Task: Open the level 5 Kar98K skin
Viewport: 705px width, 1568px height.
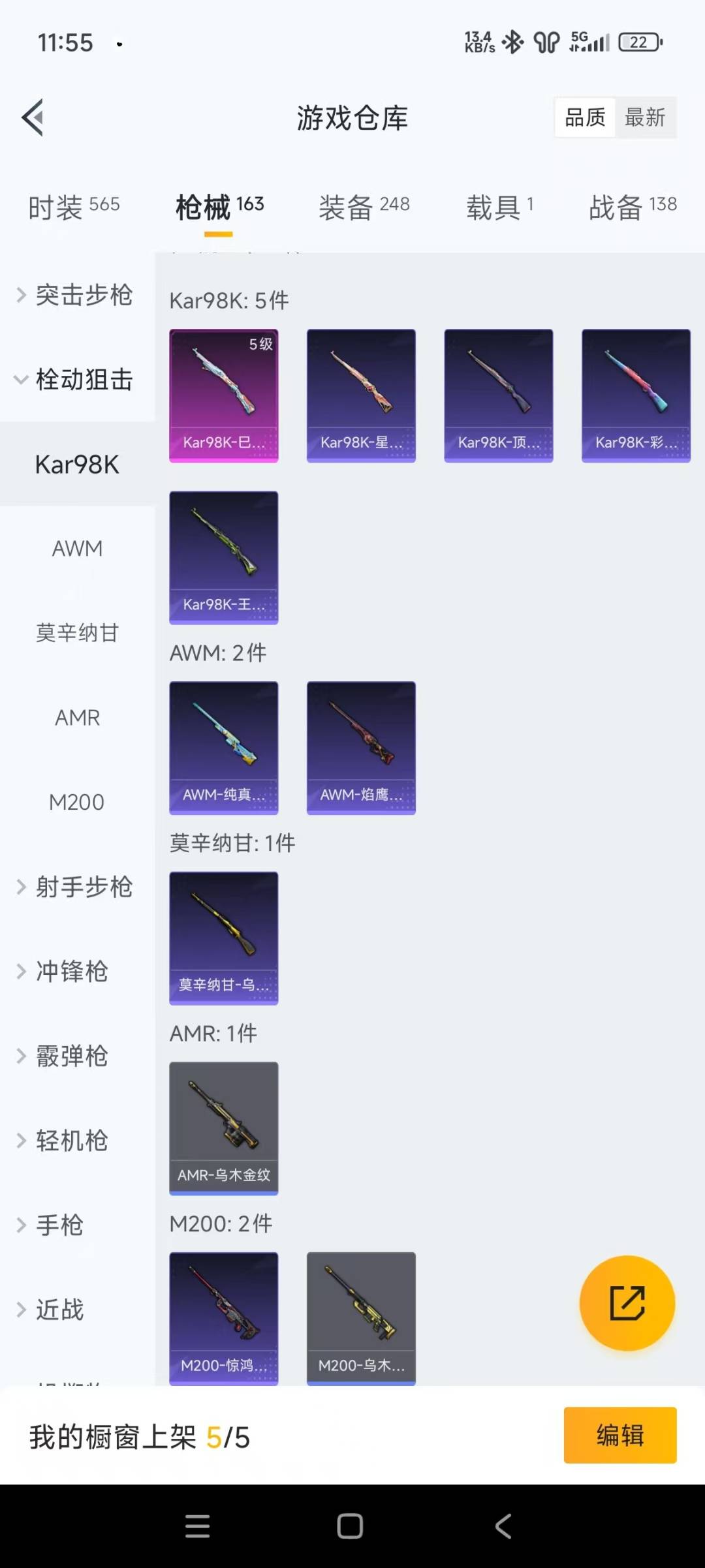Action: click(x=224, y=395)
